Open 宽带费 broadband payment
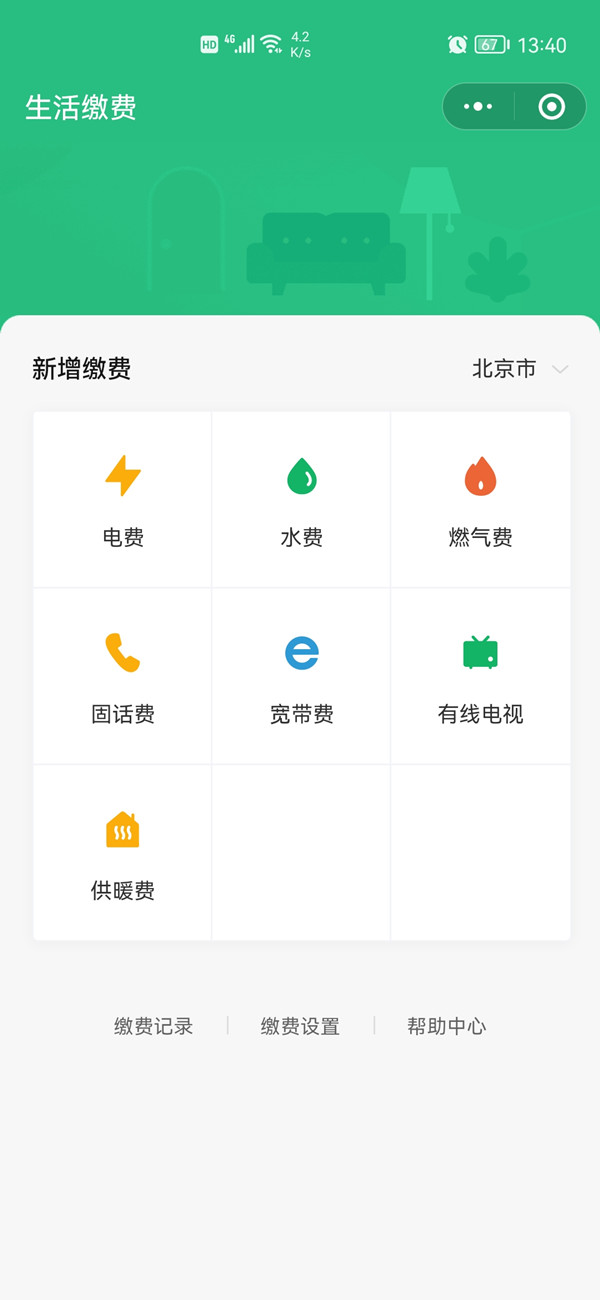Screen dimensions: 600x1300 click(301, 676)
